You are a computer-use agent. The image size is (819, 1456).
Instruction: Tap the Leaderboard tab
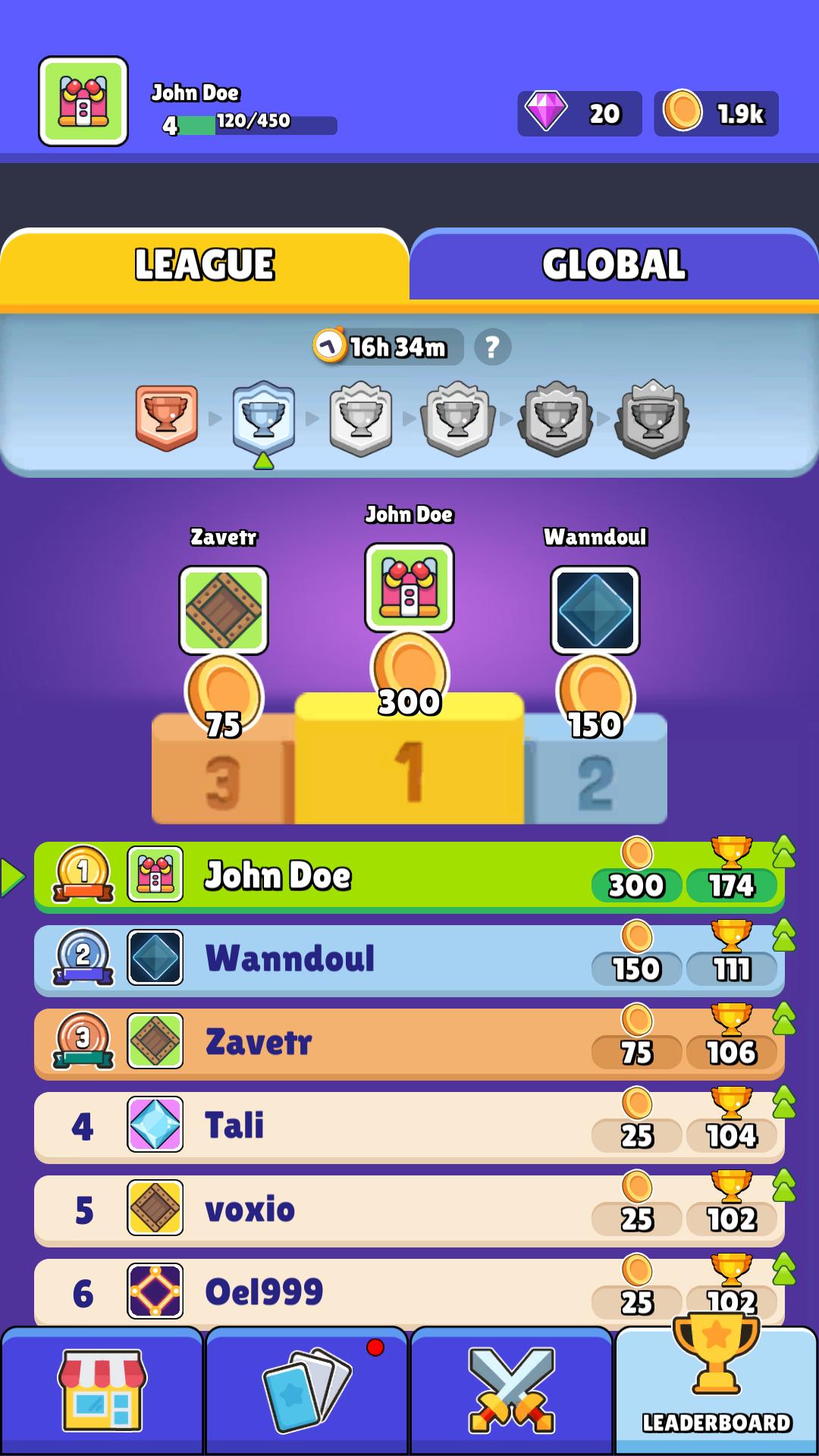pos(717,1390)
